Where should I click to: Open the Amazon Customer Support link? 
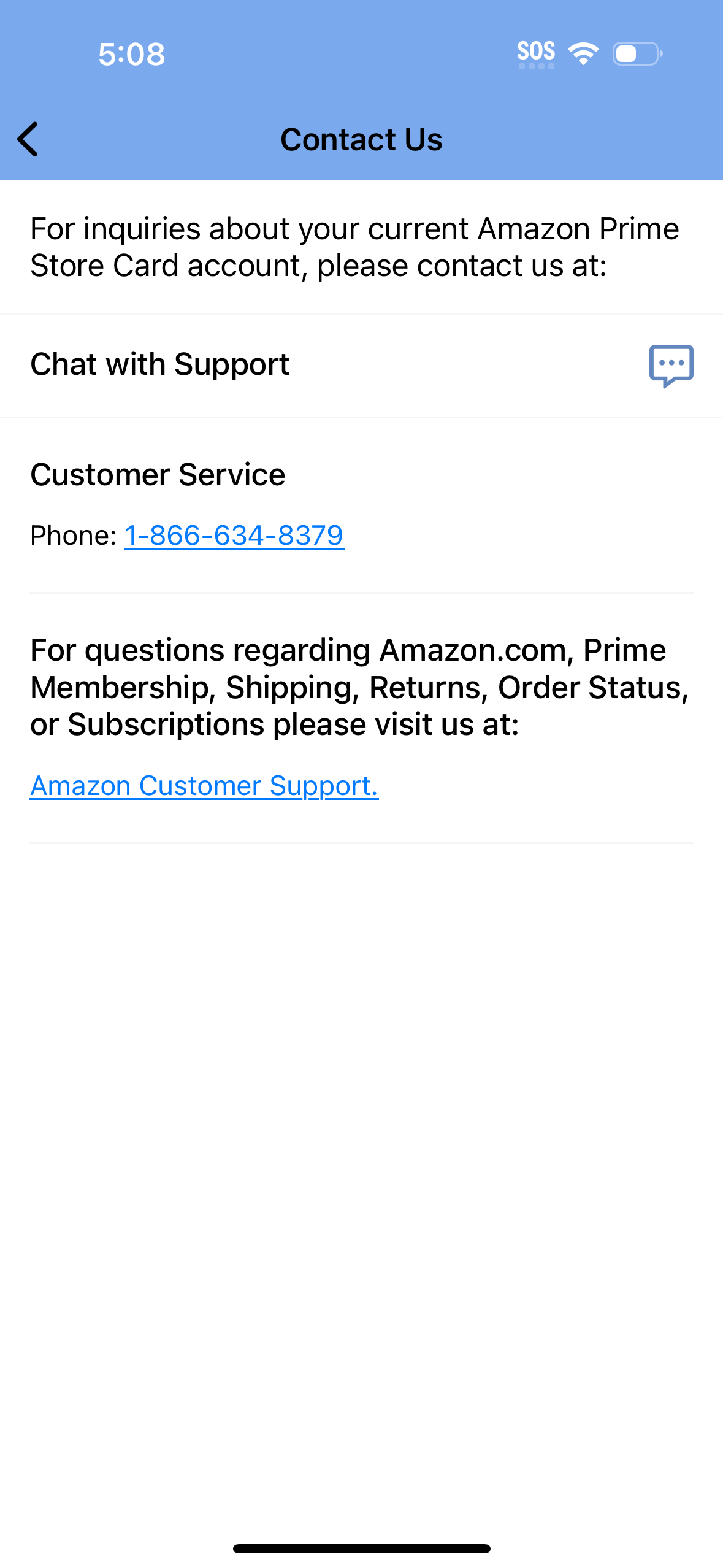click(204, 786)
